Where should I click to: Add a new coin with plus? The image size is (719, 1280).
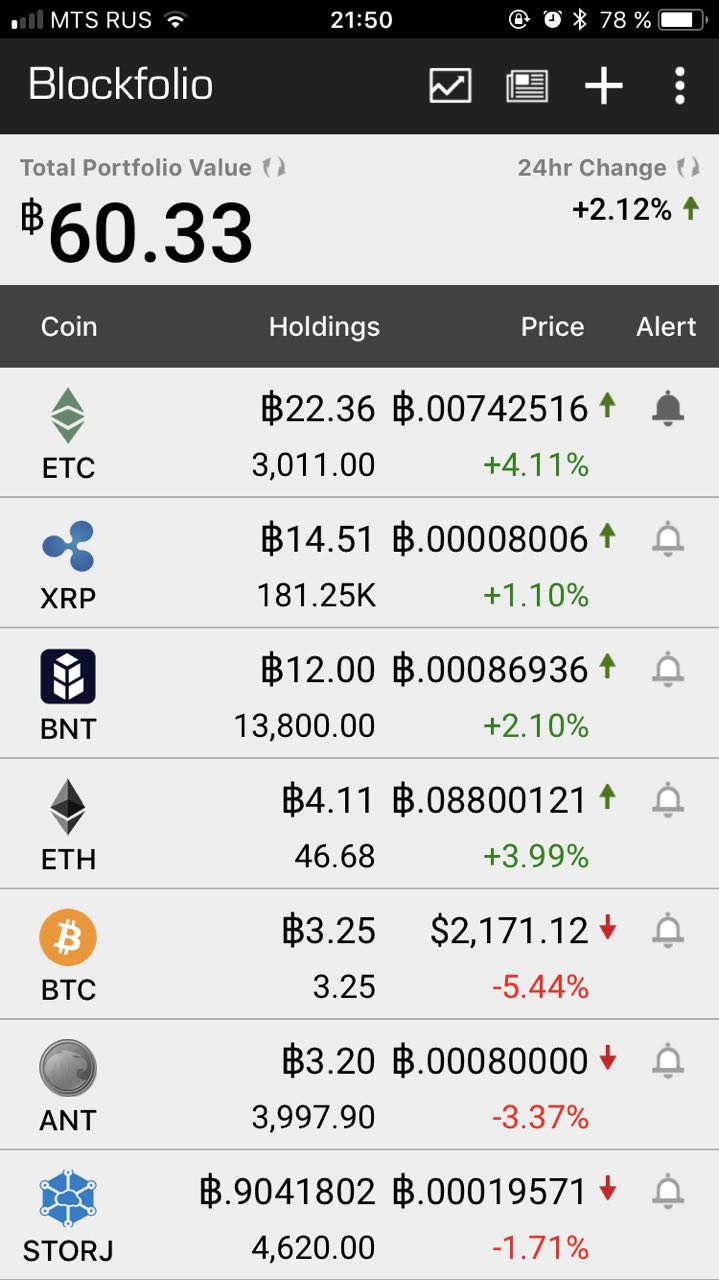(604, 86)
